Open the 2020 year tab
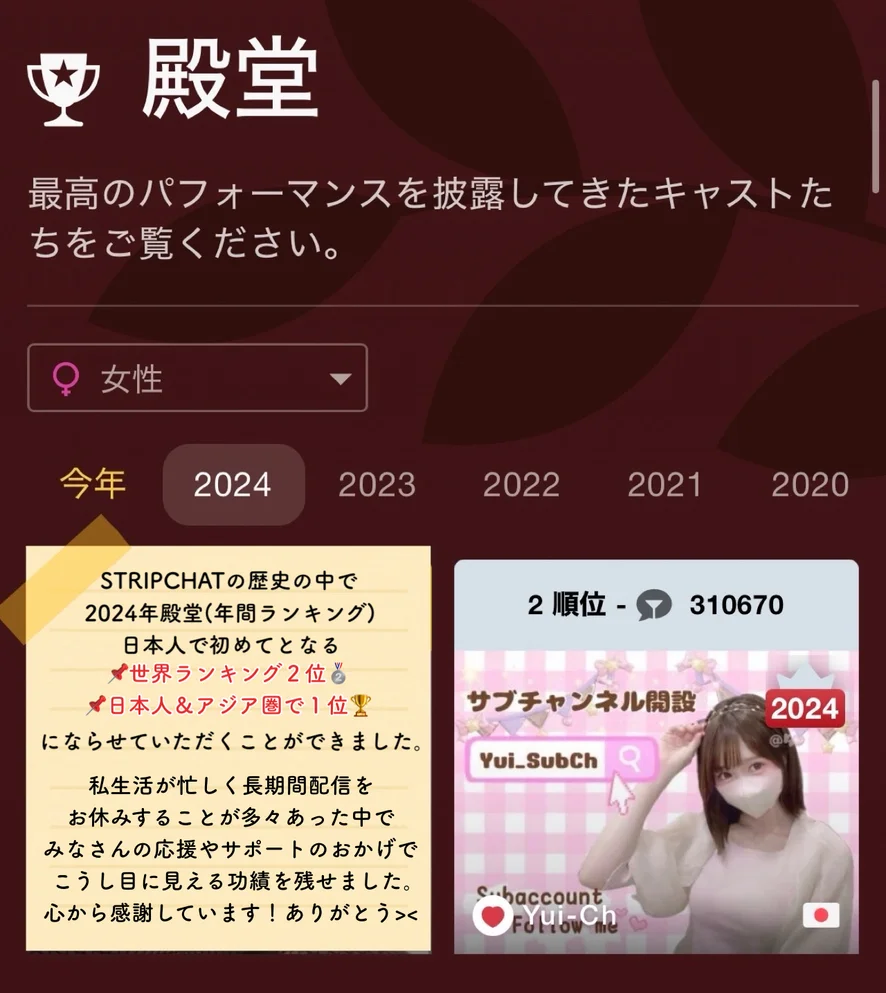Viewport: 886px width, 993px height. [809, 485]
